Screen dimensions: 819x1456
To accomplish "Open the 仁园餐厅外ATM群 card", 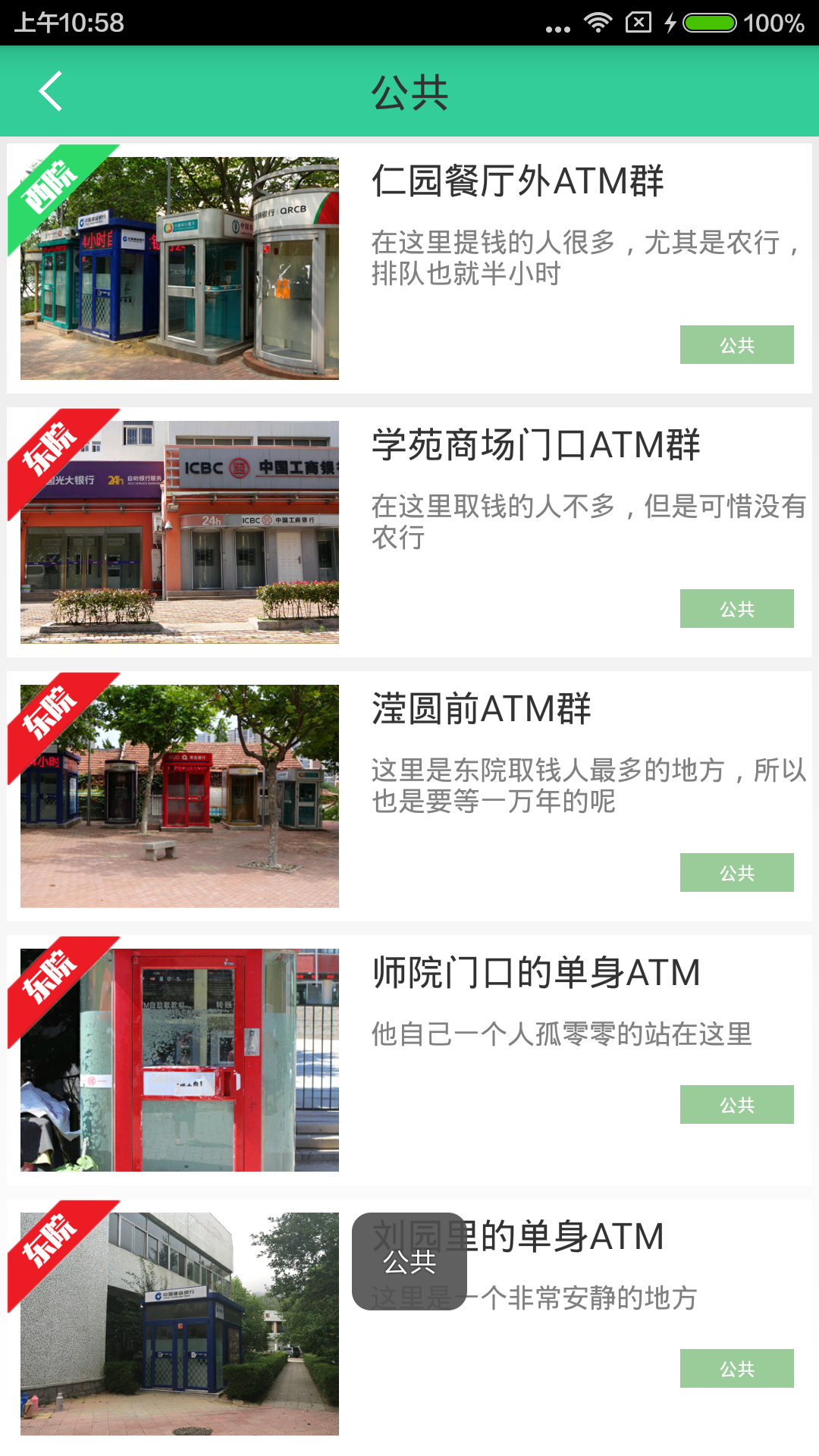I will 517,182.
